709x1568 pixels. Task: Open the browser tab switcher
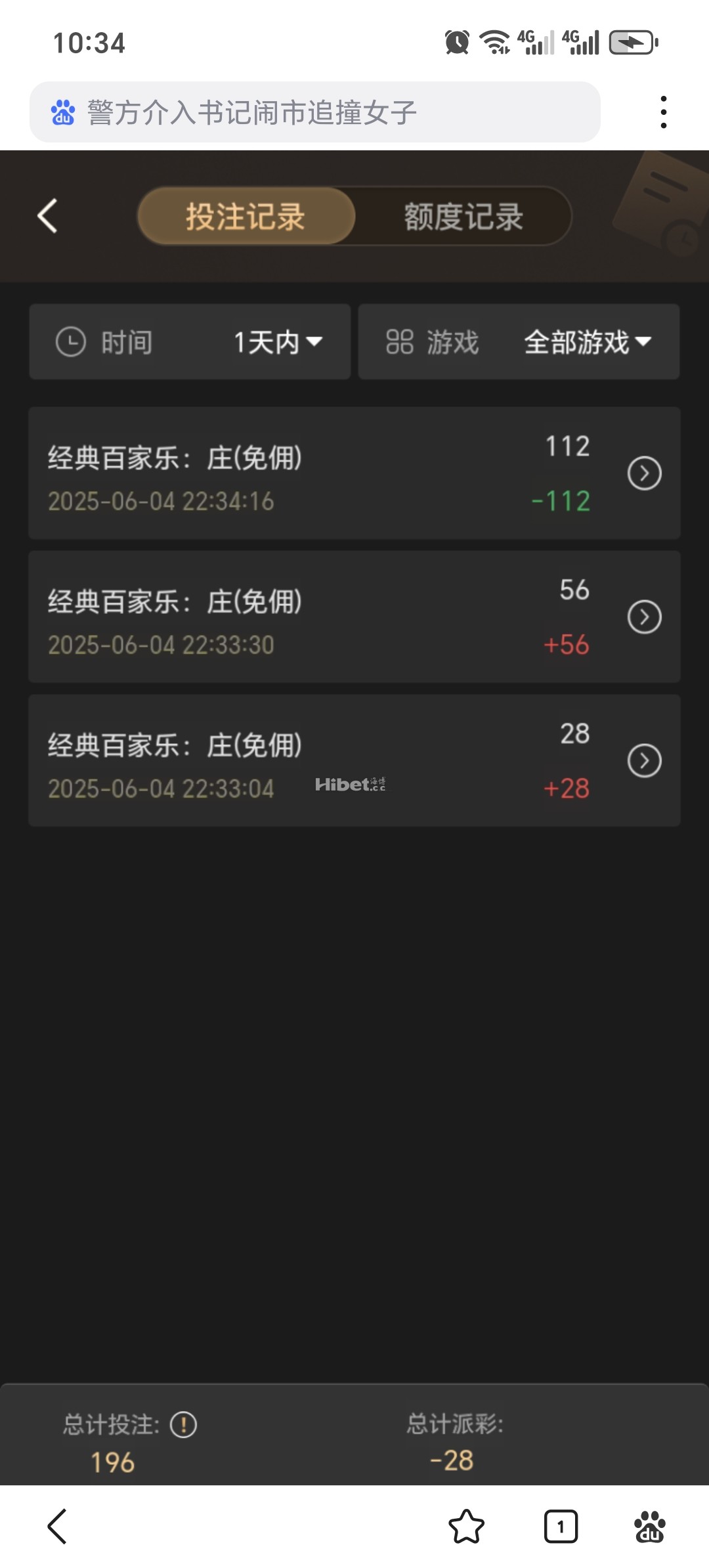pos(561,1526)
